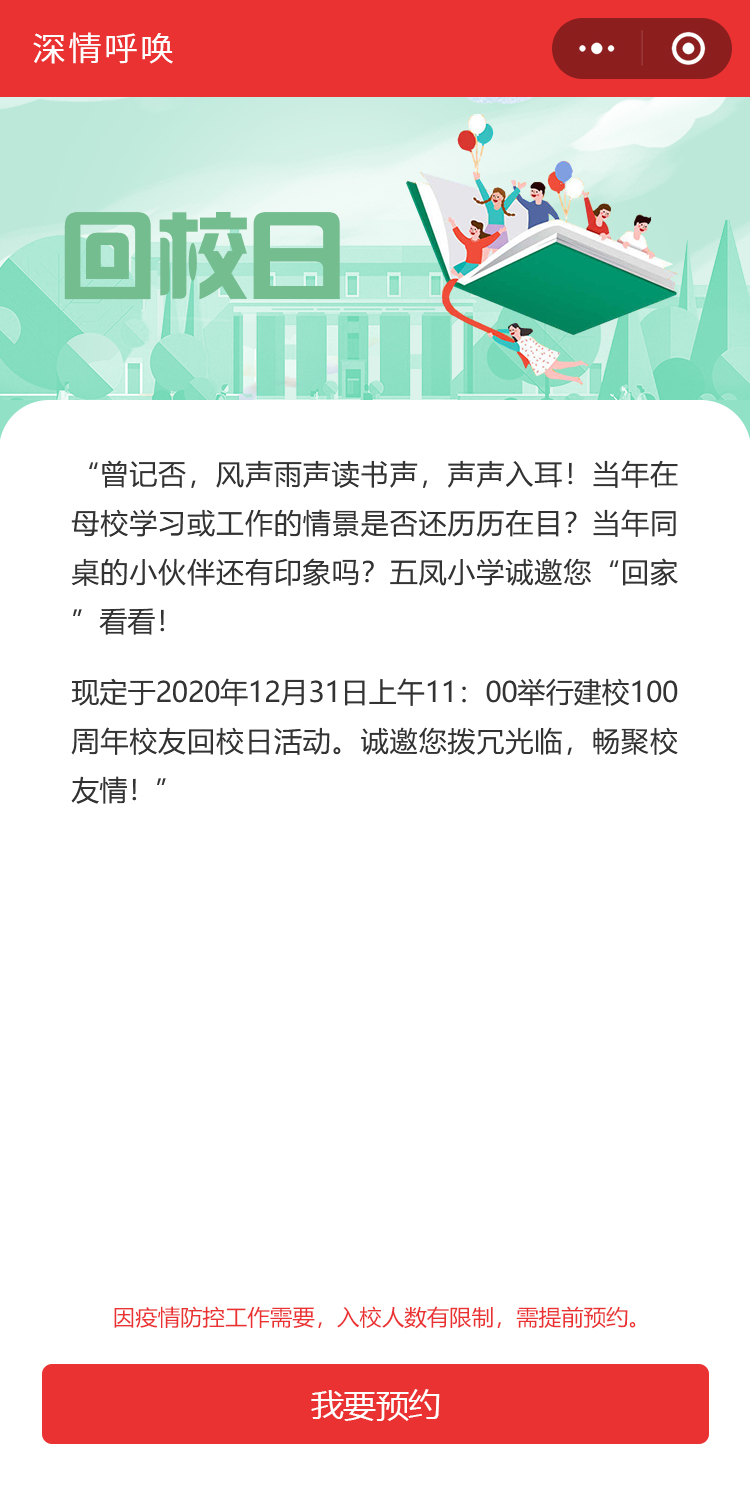
Task: Open the mini program more-options menu
Action: 597,48
